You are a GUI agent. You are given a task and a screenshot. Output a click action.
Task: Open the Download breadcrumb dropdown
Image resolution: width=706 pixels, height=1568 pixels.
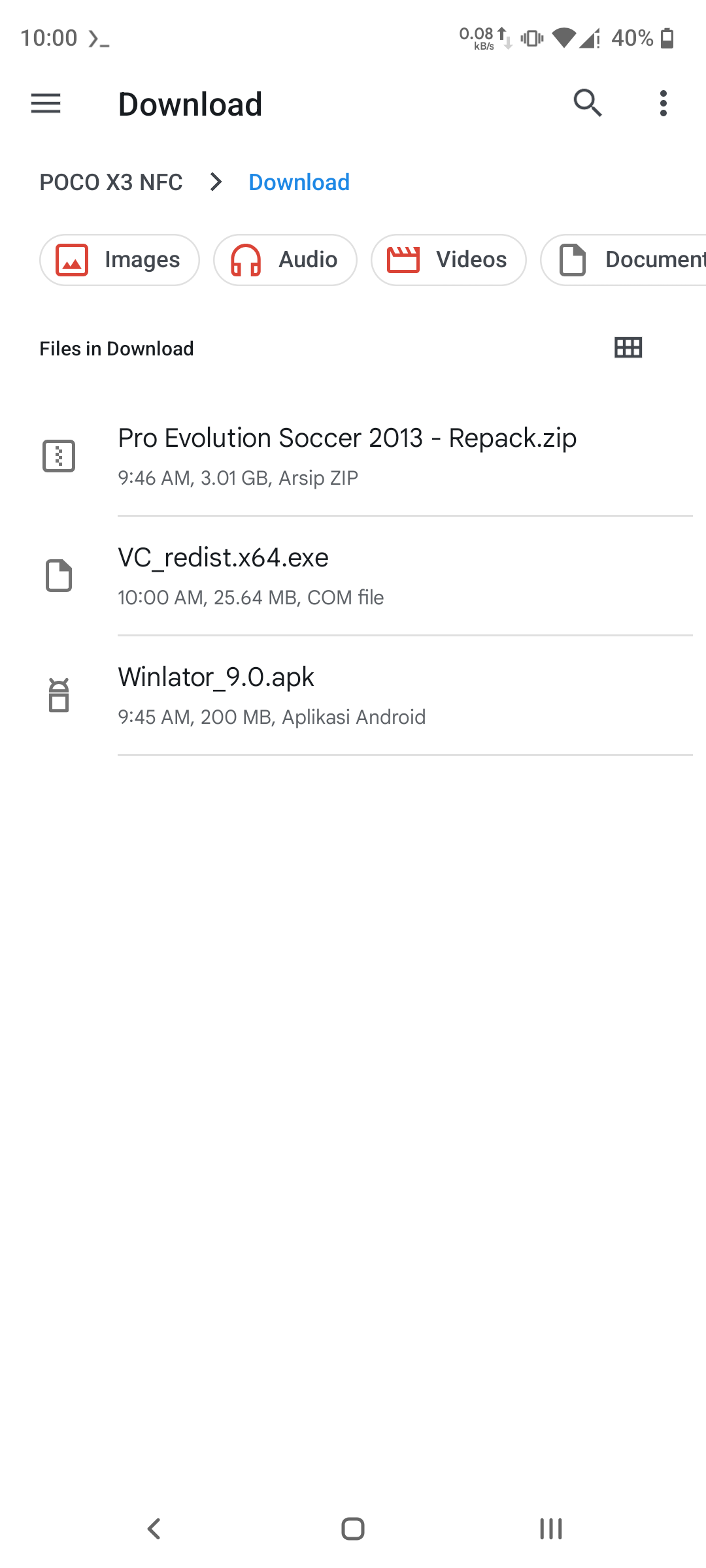pos(299,182)
